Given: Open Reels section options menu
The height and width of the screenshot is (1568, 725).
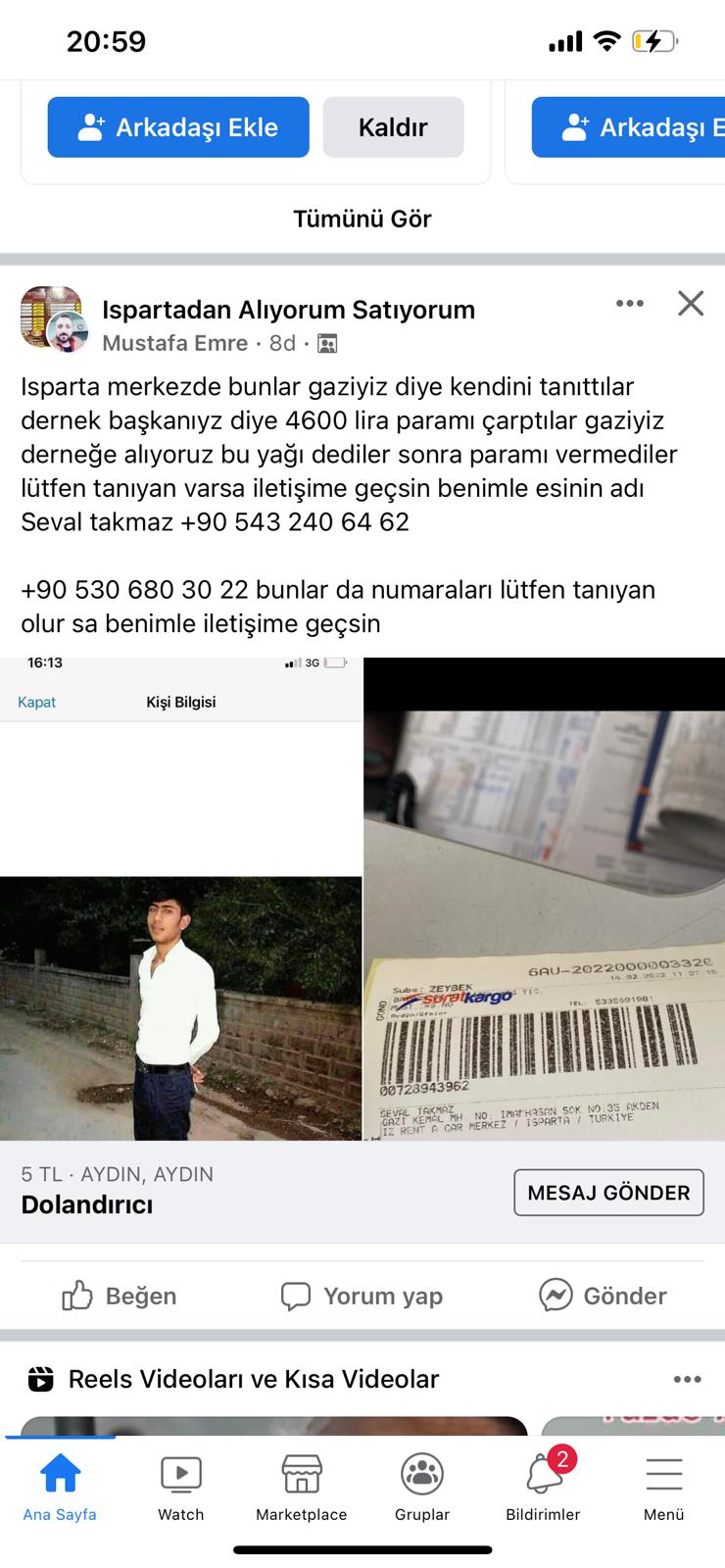Looking at the screenshot, I should [688, 1379].
